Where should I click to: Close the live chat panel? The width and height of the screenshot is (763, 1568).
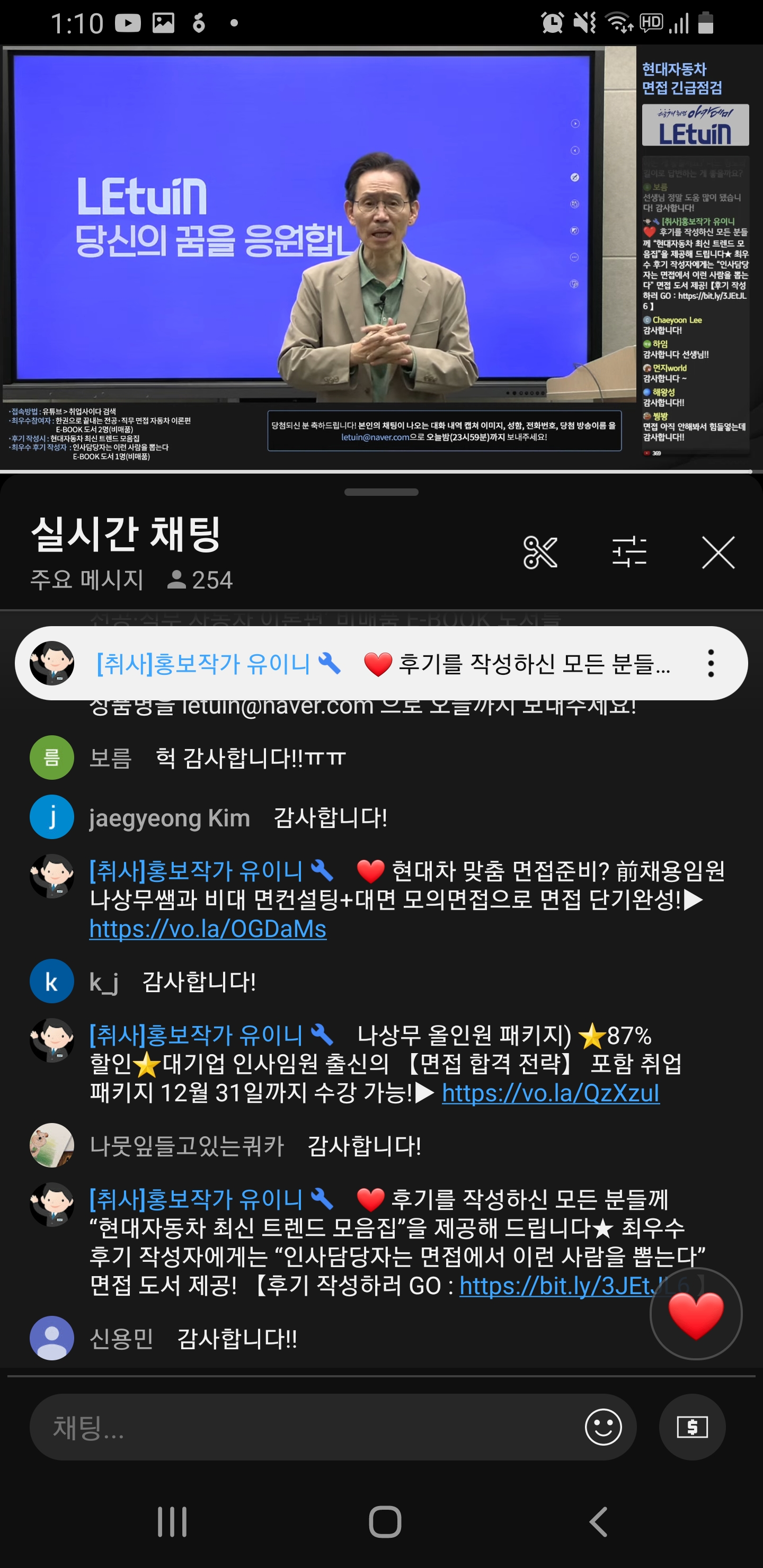point(718,553)
